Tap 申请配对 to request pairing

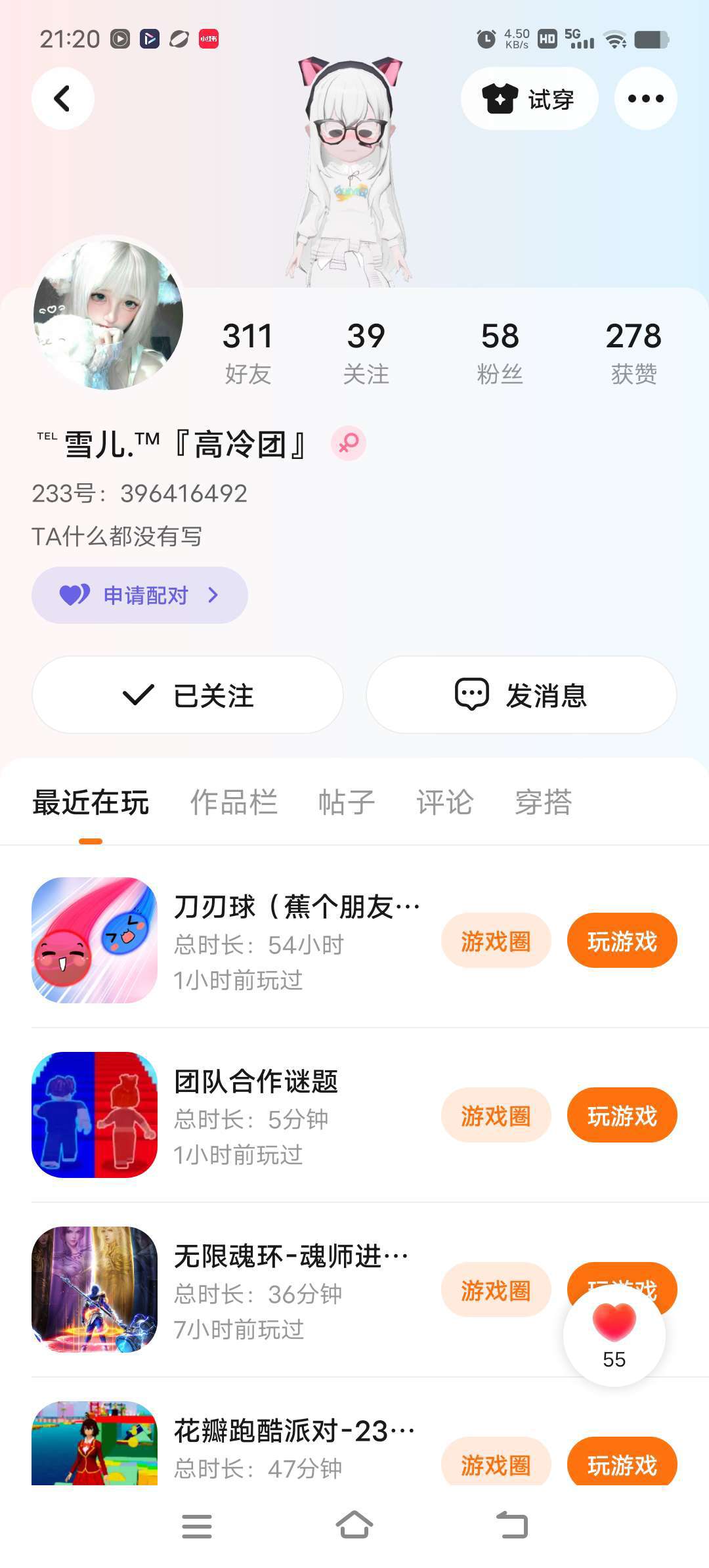coord(140,595)
